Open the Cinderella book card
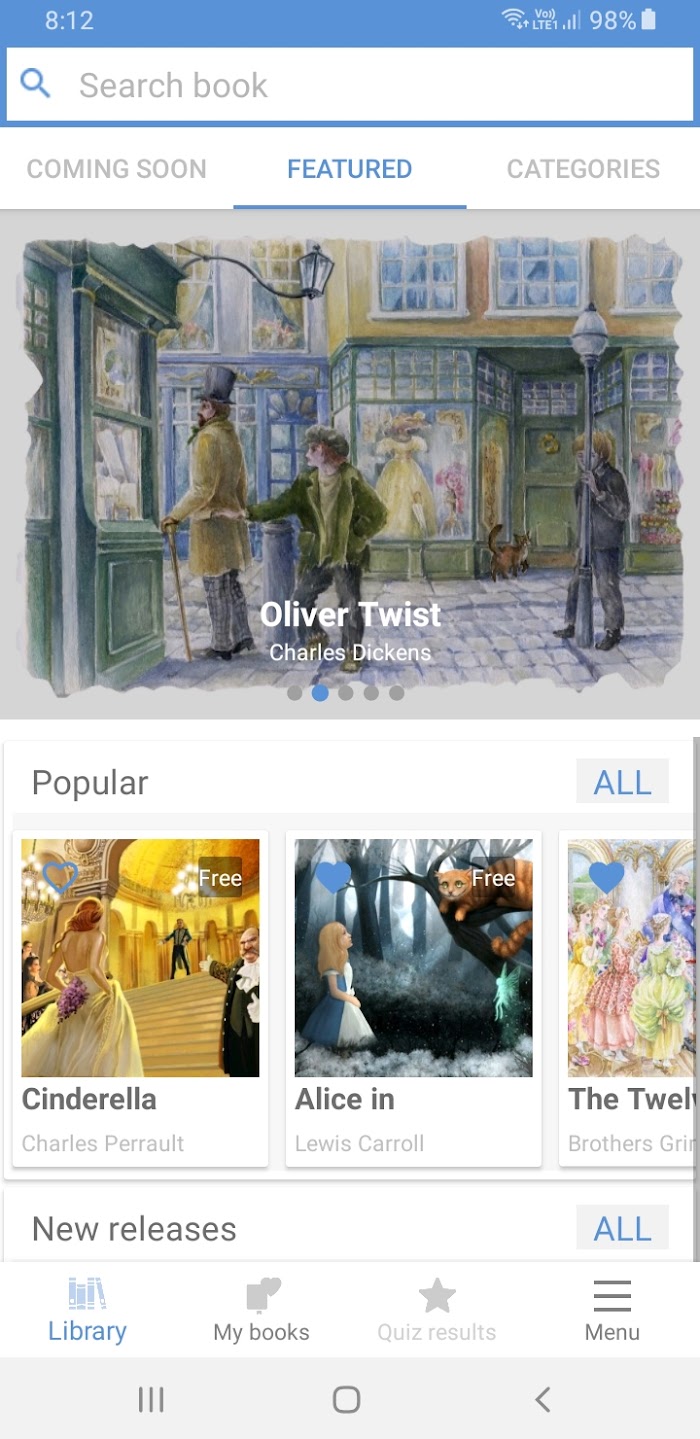Image resolution: width=700 pixels, height=1439 pixels. coord(140,998)
